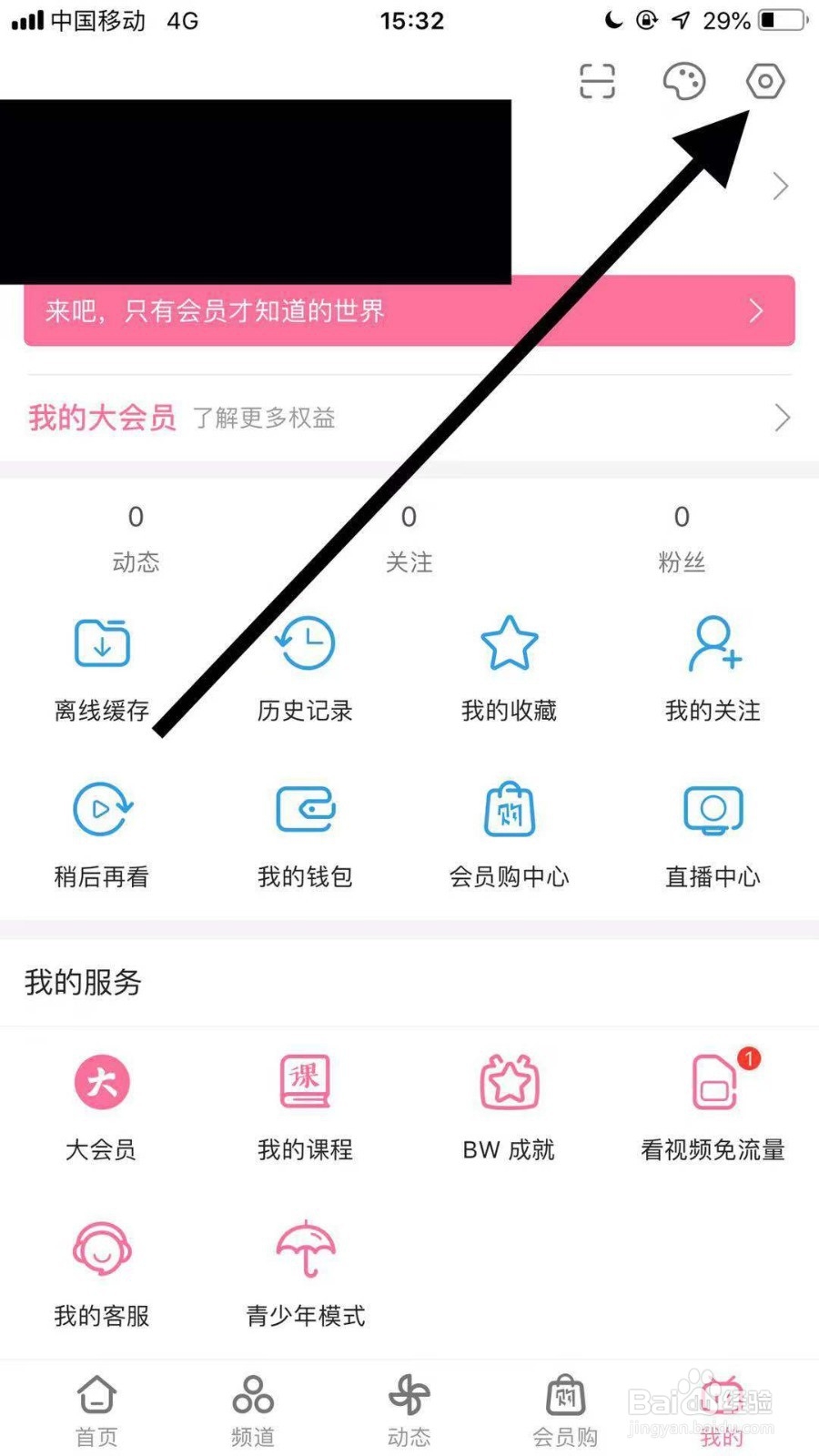Open my follows (我的关注)
The height and width of the screenshot is (1456, 819).
pos(712,664)
